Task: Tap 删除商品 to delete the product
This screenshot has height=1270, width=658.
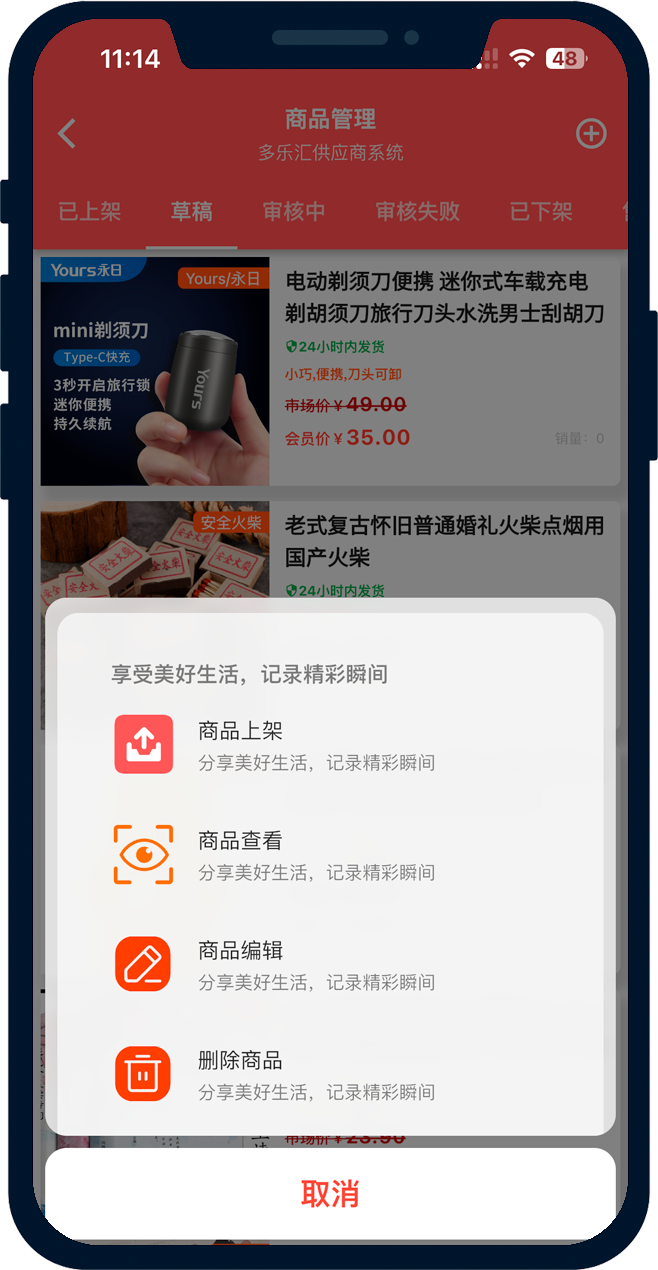Action: 240,1075
